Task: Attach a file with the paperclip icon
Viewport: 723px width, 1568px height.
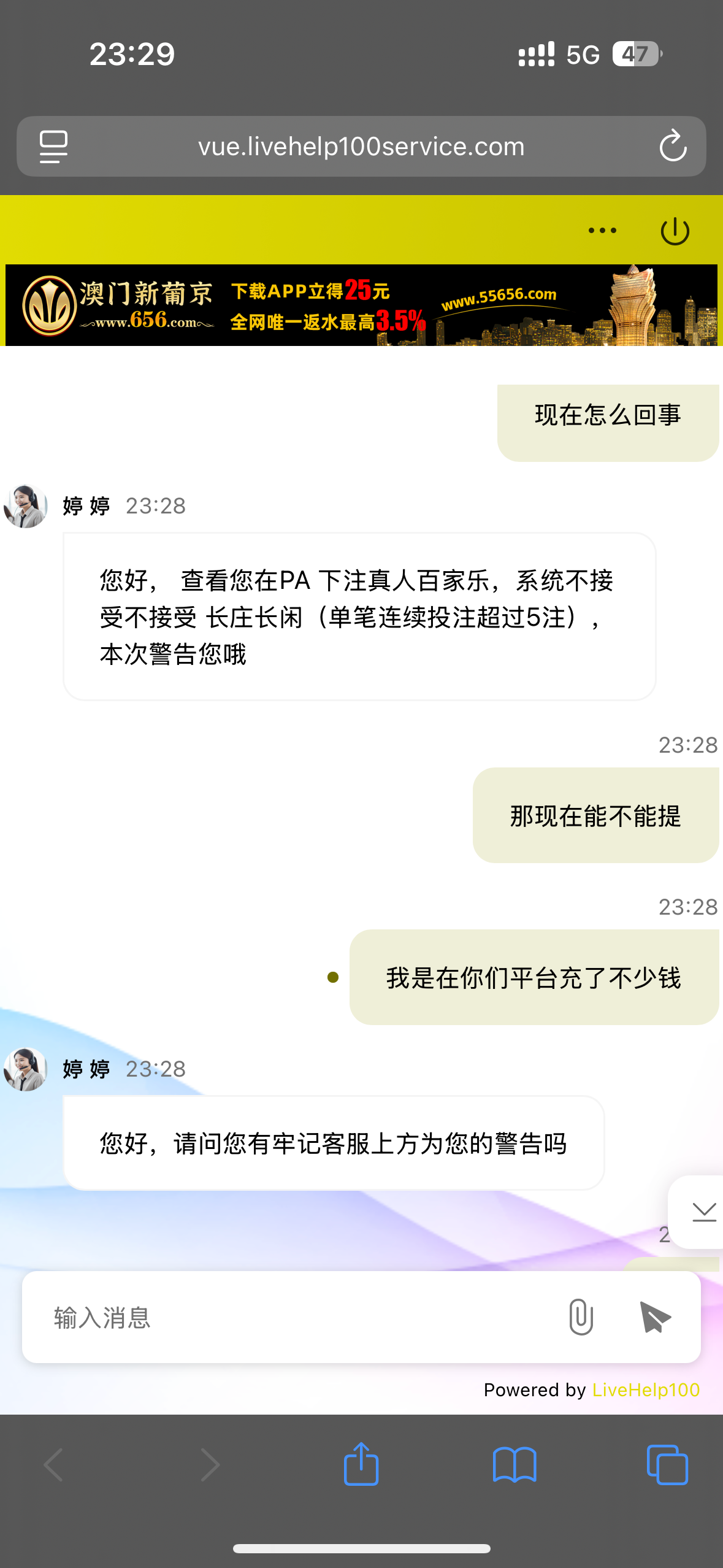Action: coord(580,1316)
